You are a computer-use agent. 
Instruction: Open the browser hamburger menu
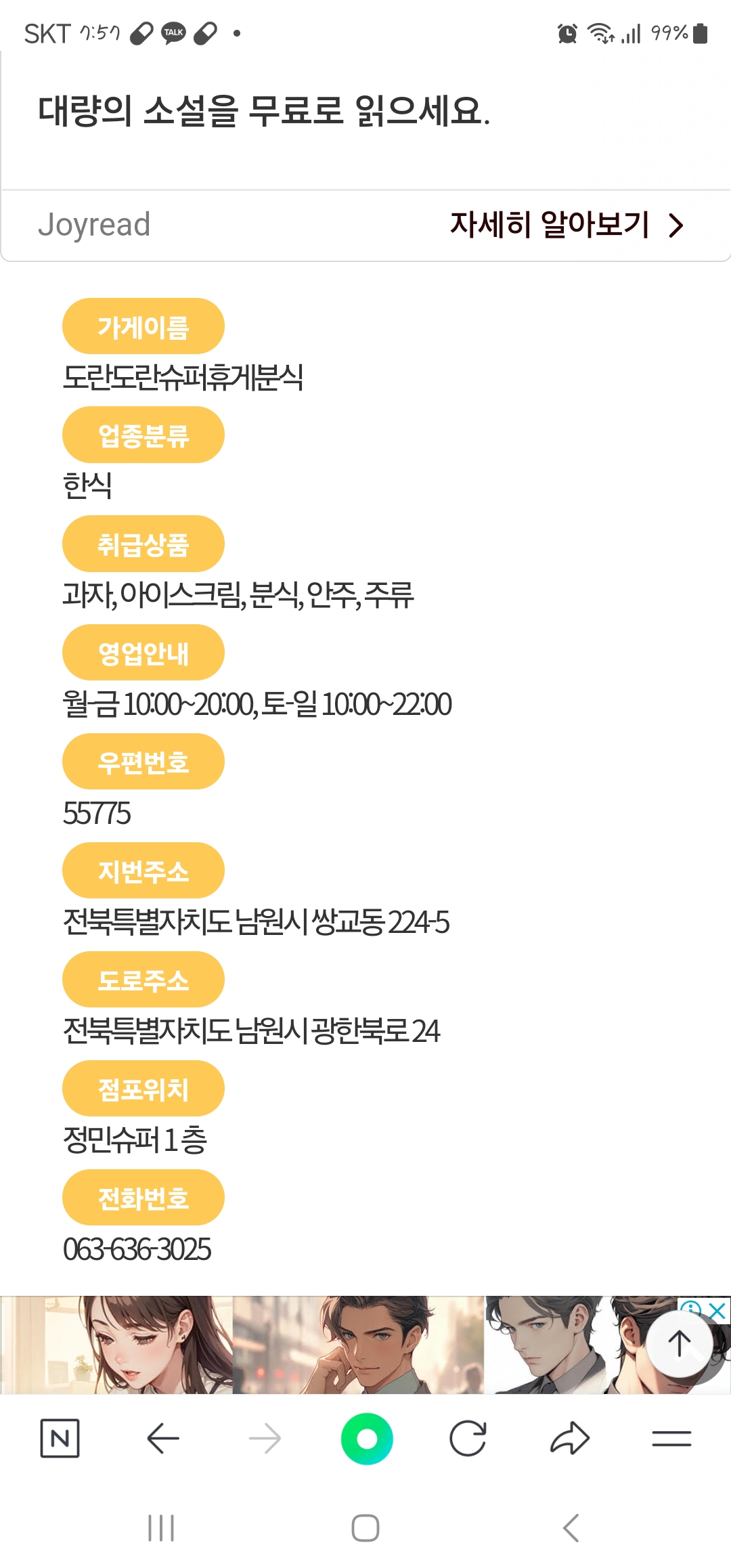(x=671, y=1438)
